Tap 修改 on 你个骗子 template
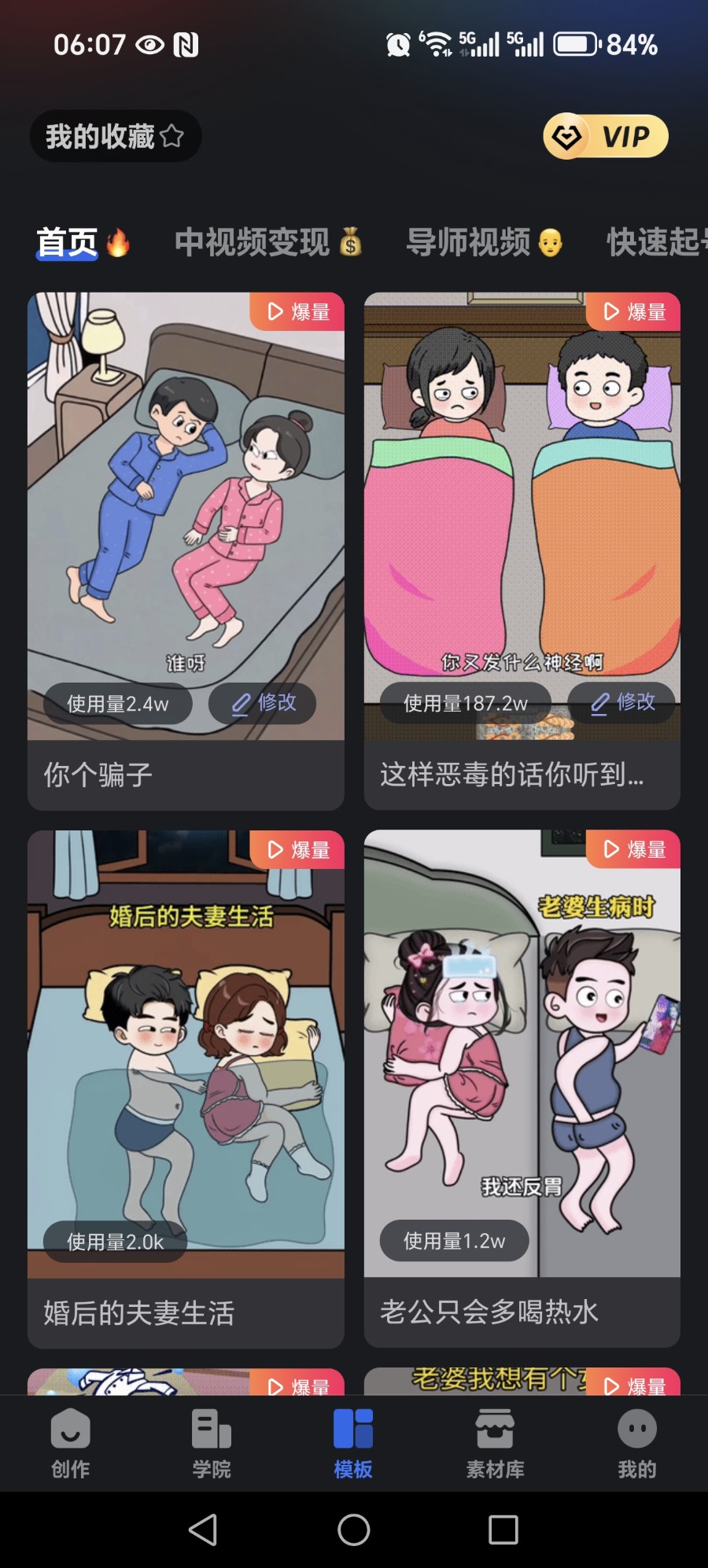 click(263, 702)
